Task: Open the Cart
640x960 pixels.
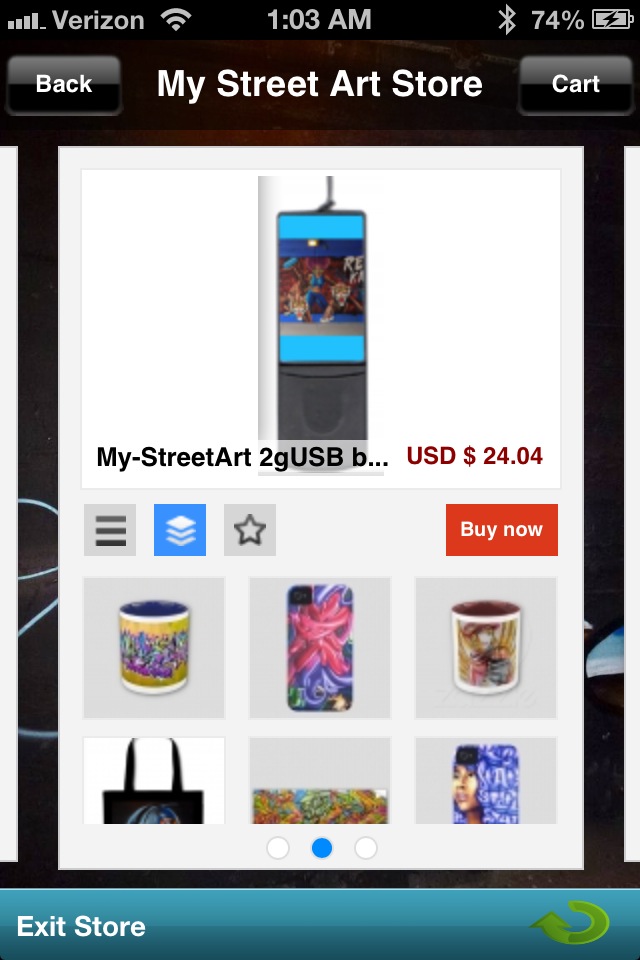Action: pos(575,85)
